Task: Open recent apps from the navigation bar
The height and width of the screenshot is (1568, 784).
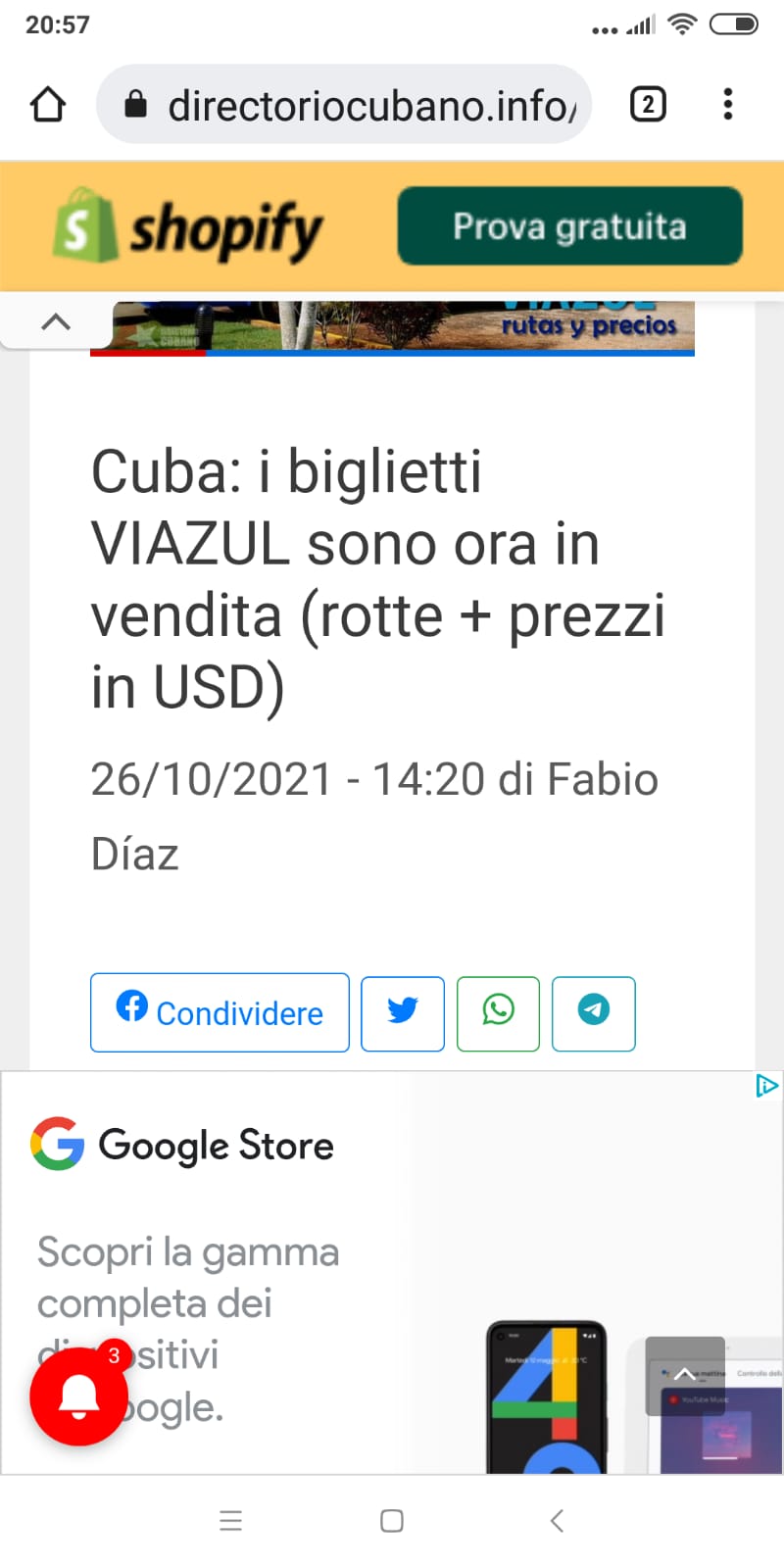Action: point(230,1521)
